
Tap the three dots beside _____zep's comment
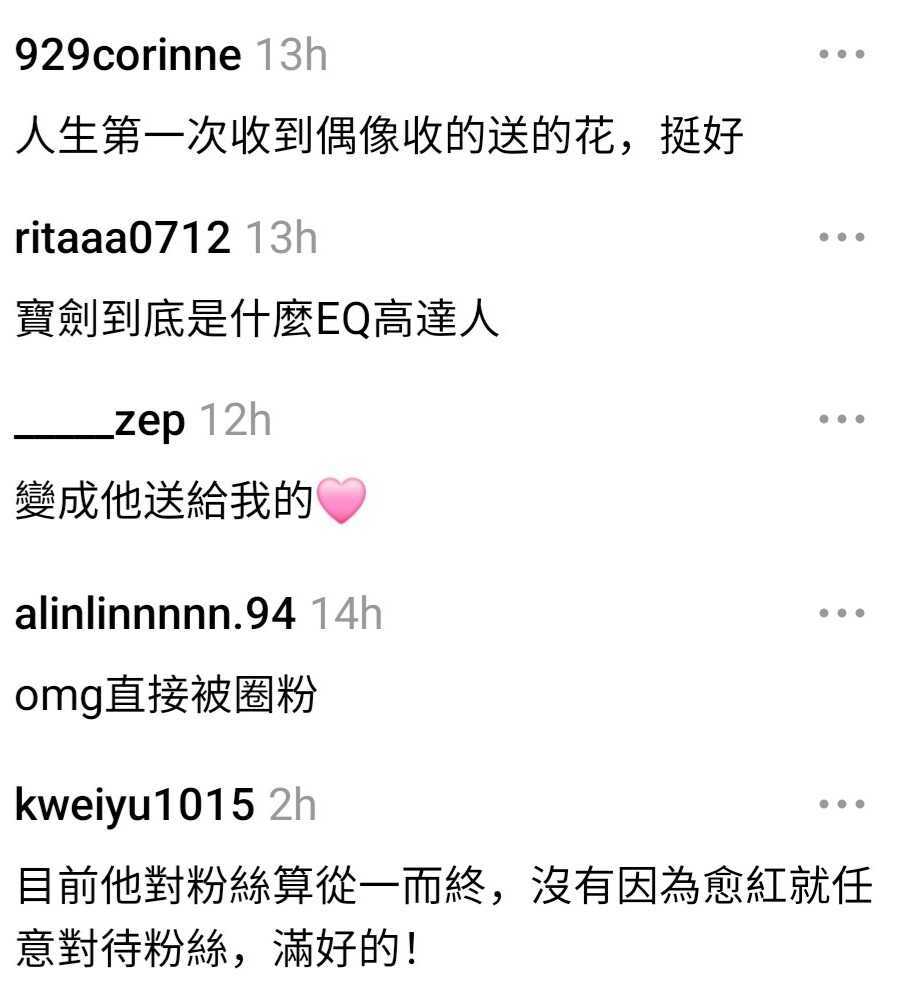841,420
